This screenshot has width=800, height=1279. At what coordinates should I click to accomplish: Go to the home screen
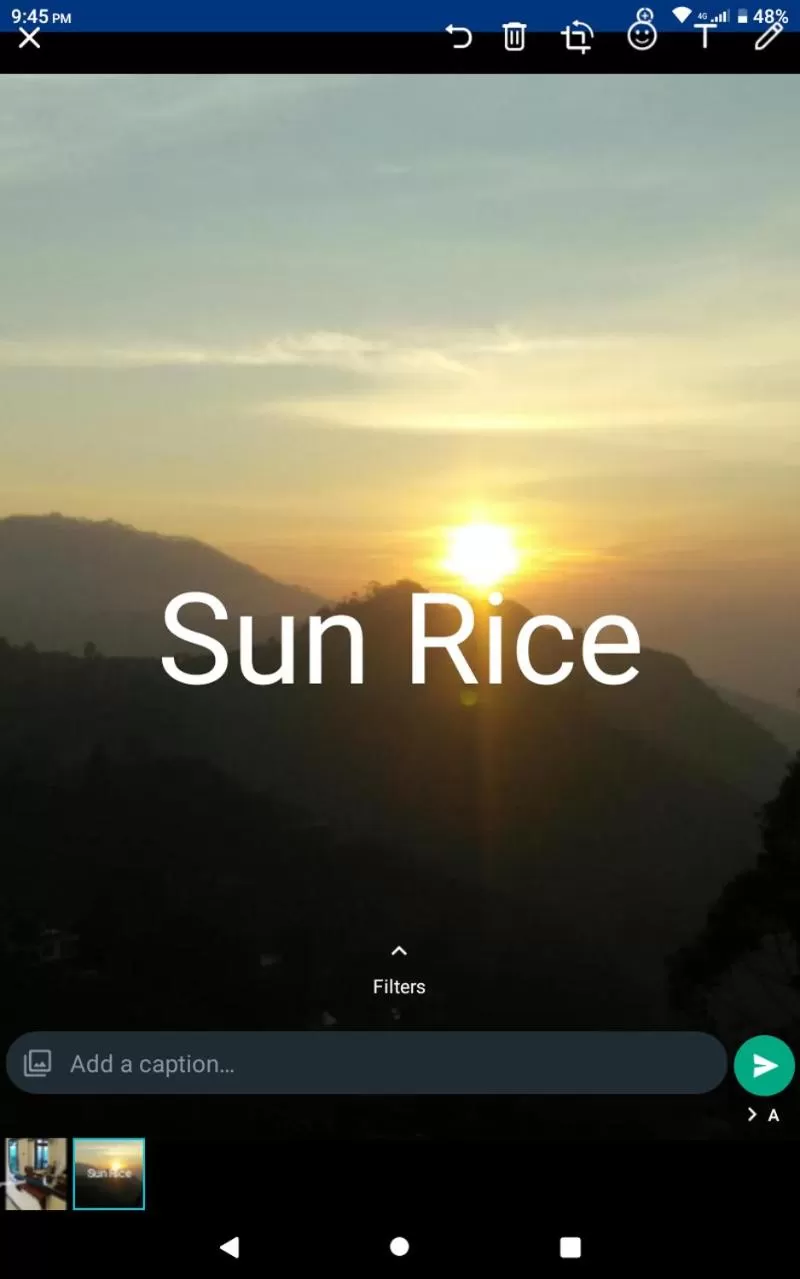[x=399, y=1246]
